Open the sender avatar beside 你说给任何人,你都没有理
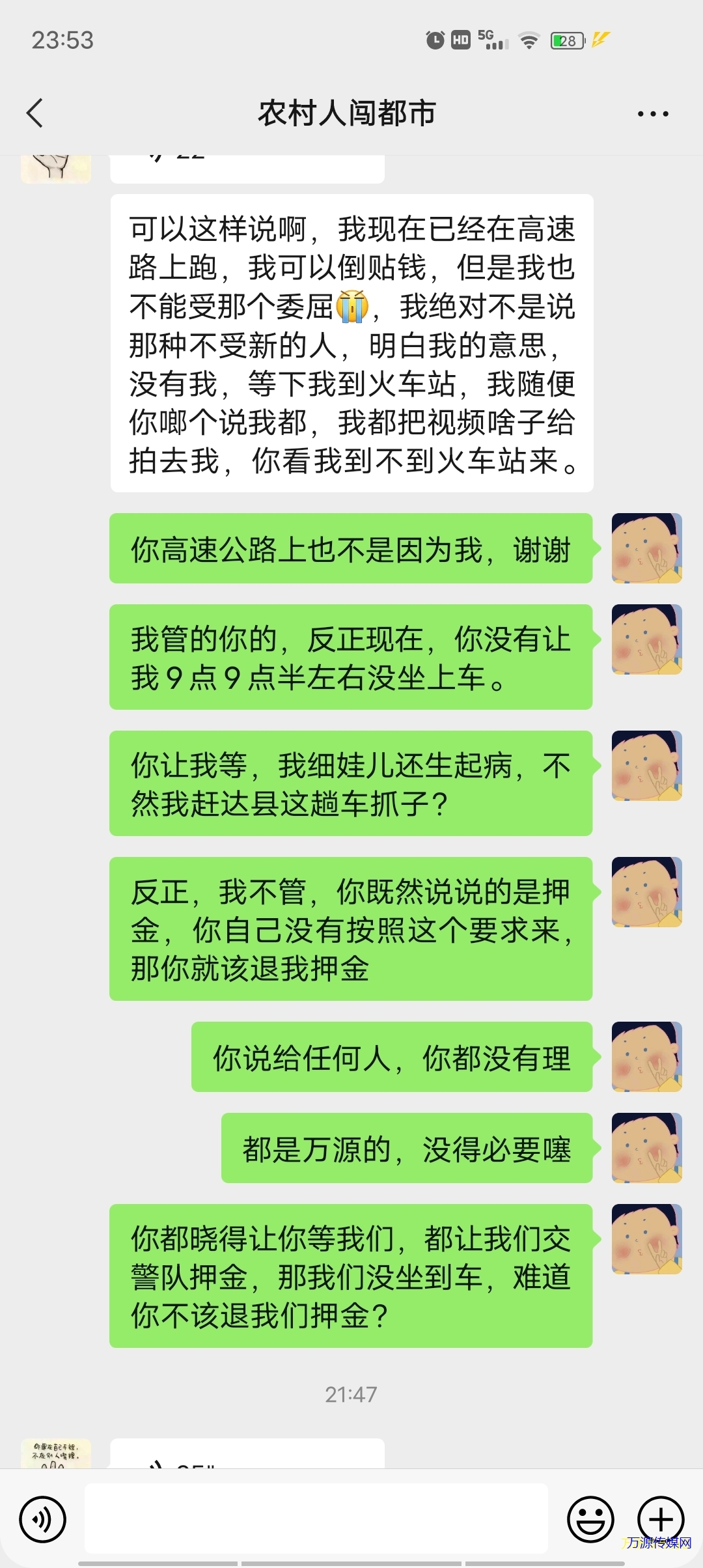 646,1057
